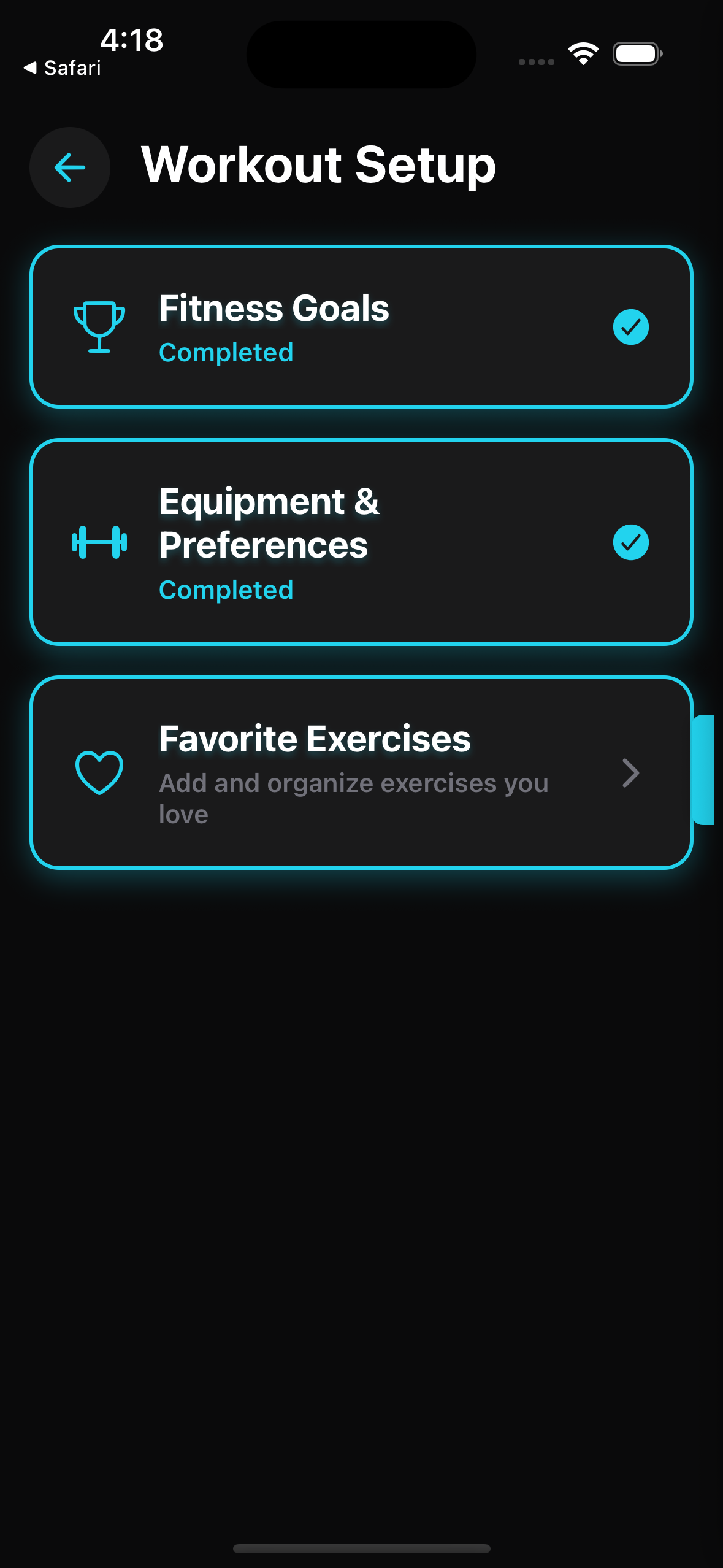Screen dimensions: 723x1568
Task: Open Favorite Exercises via its chevron
Action: coord(630,772)
